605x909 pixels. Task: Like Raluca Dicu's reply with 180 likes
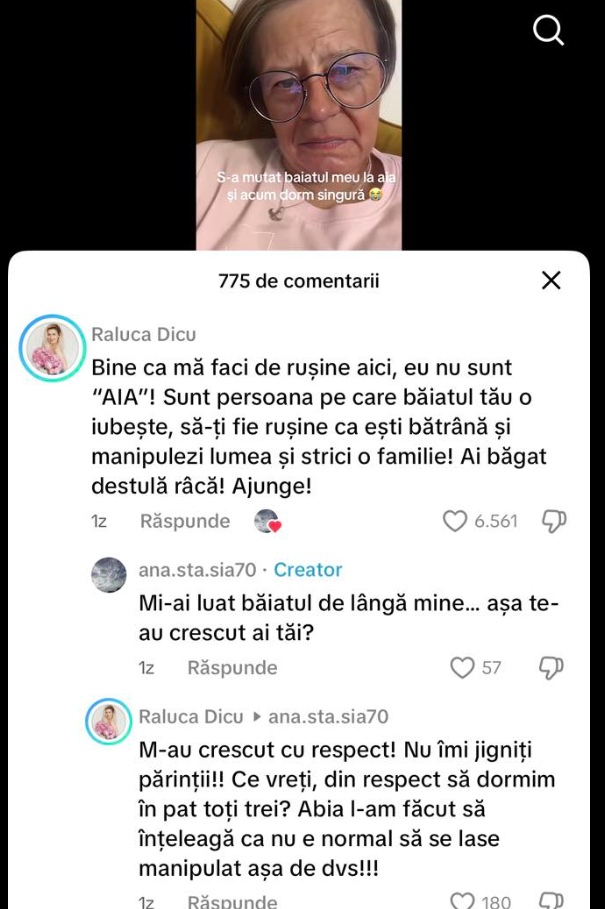tap(462, 901)
